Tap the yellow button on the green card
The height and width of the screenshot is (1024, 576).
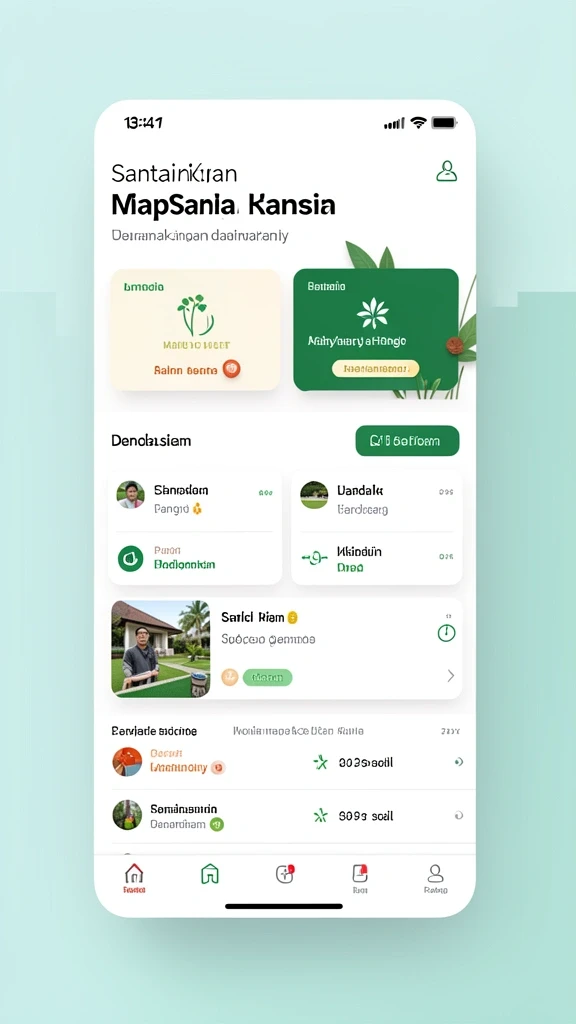(376, 368)
